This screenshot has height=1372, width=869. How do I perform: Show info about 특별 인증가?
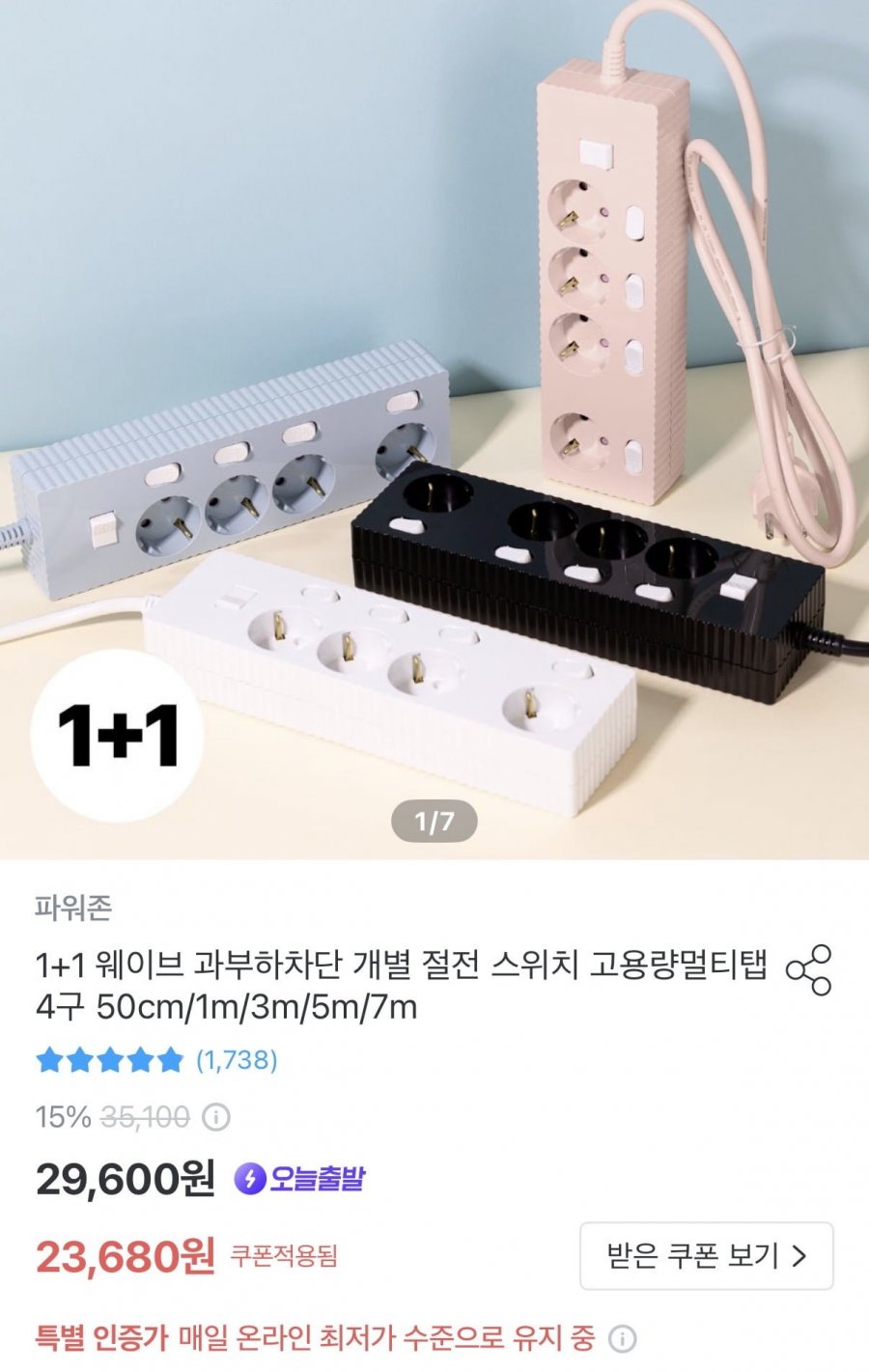tap(623, 1339)
